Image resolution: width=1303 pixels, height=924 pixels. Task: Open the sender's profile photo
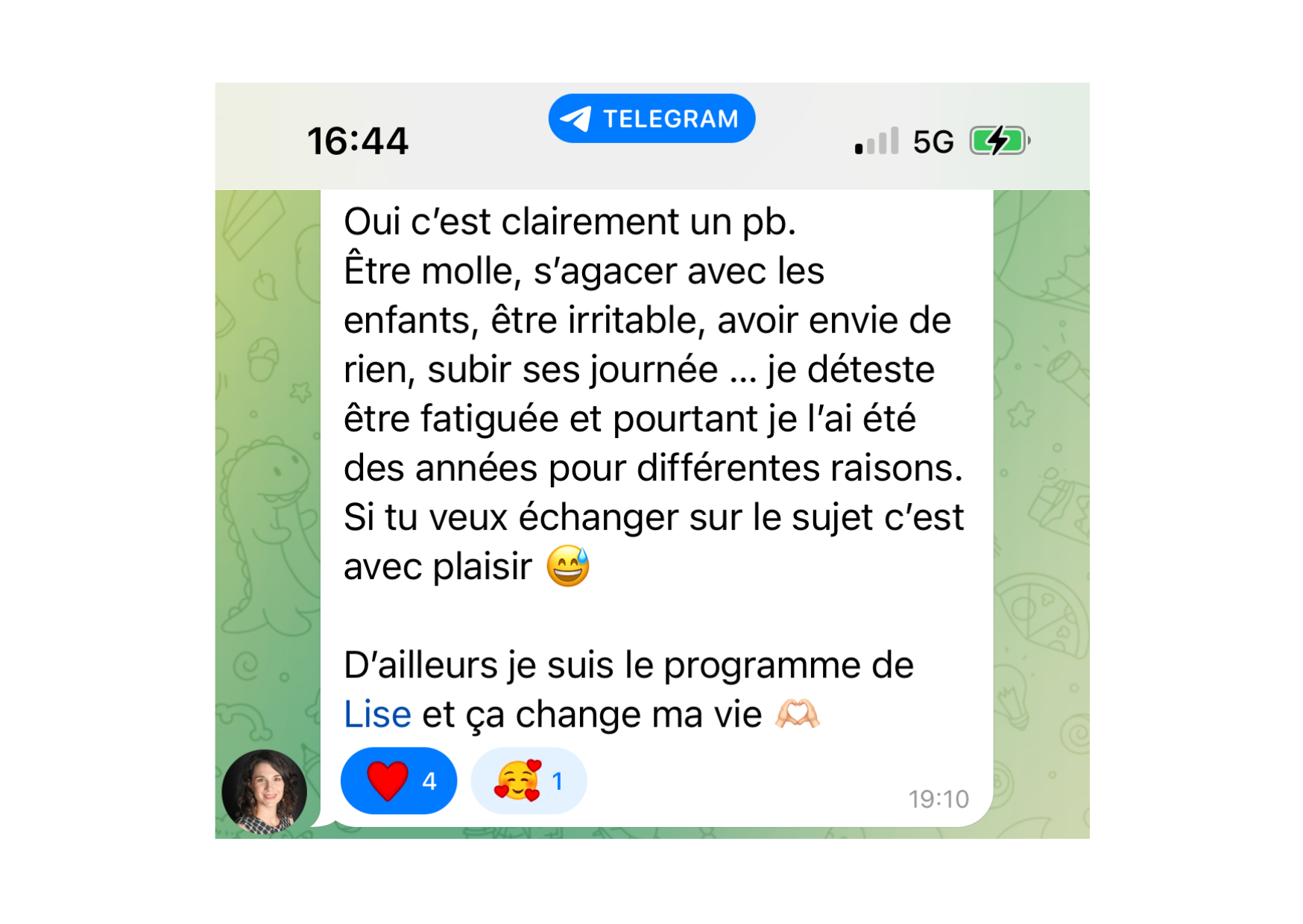click(265, 791)
